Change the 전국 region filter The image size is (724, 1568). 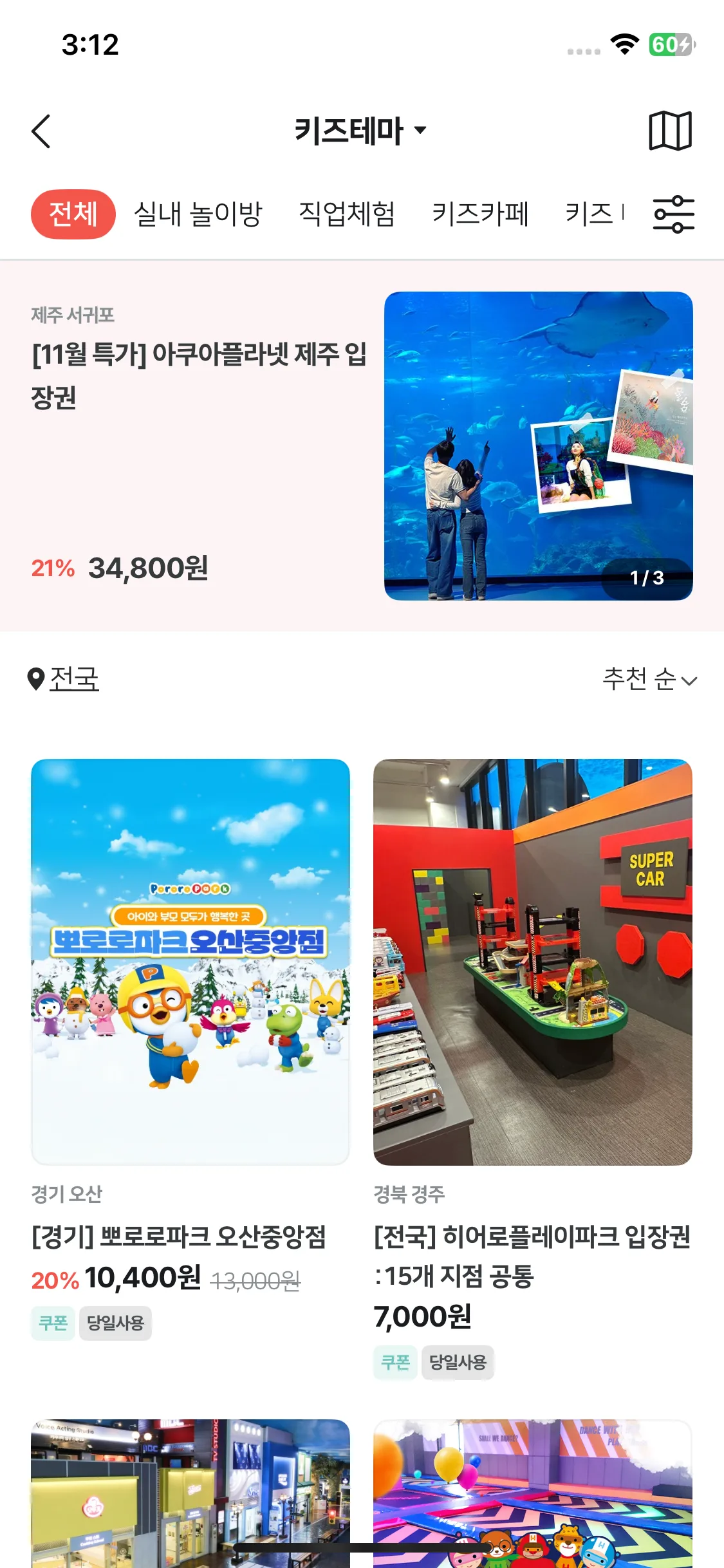pyautogui.click(x=64, y=679)
